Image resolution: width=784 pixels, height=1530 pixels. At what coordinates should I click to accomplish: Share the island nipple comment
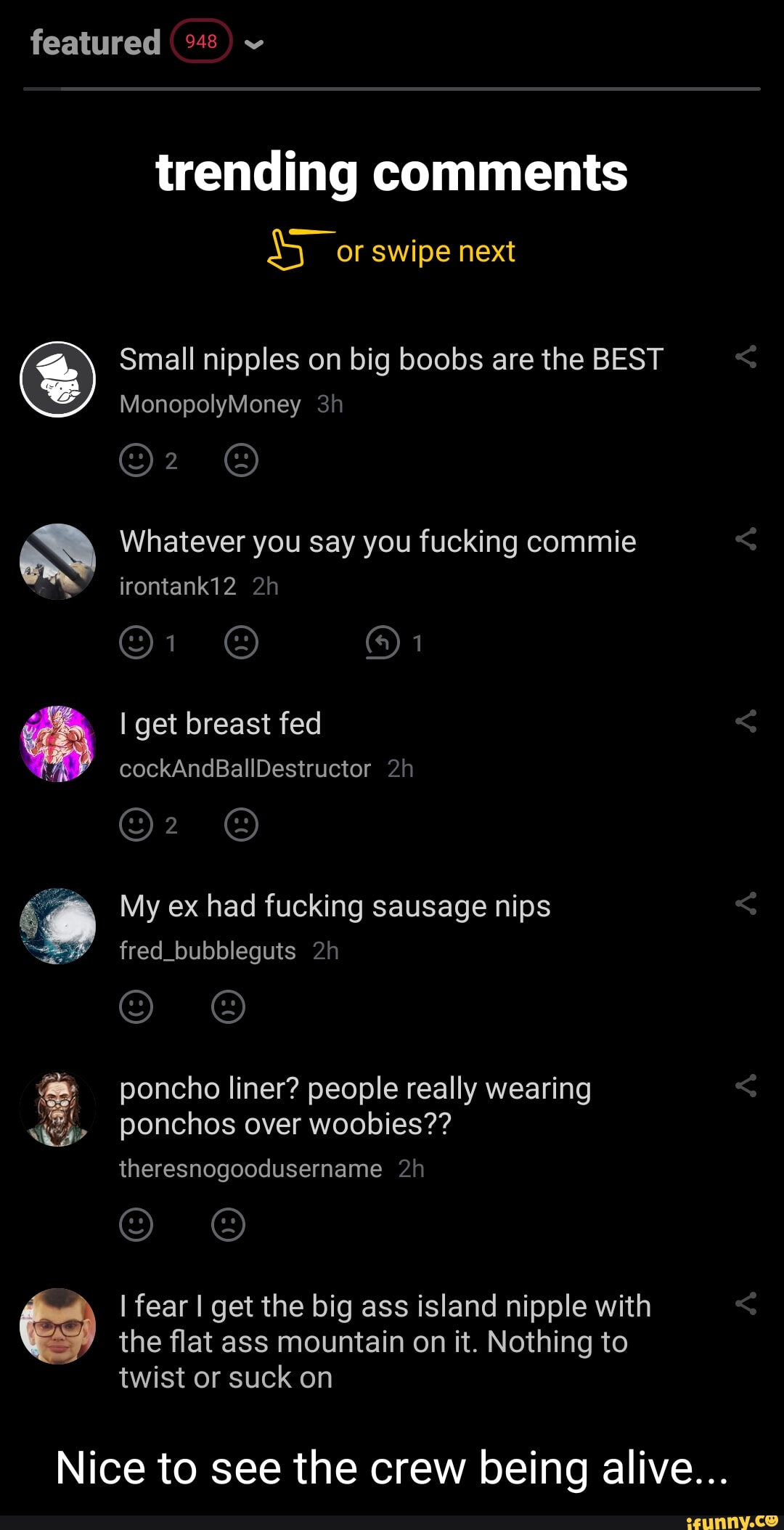point(746,1303)
